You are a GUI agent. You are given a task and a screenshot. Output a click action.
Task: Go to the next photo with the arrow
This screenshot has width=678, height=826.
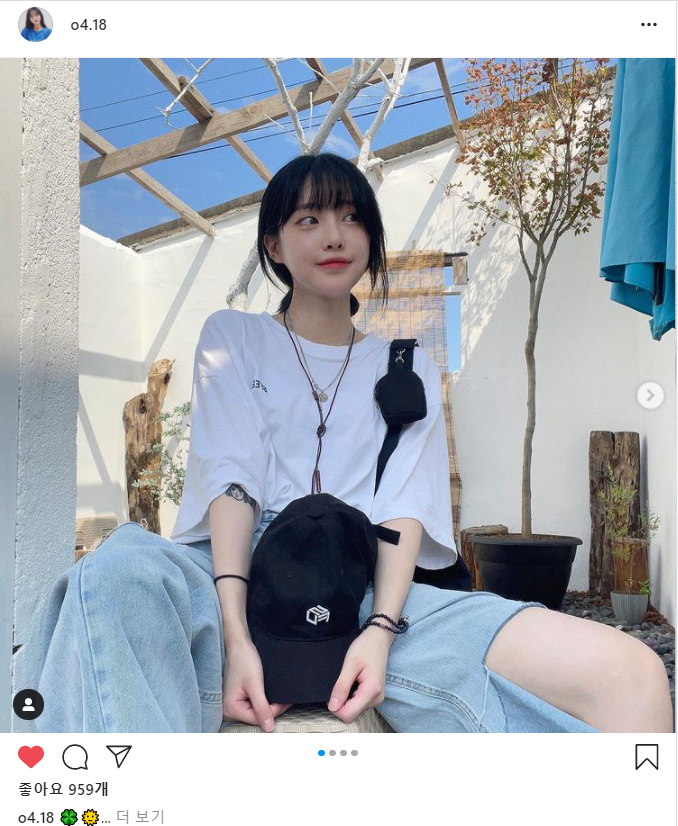point(650,395)
